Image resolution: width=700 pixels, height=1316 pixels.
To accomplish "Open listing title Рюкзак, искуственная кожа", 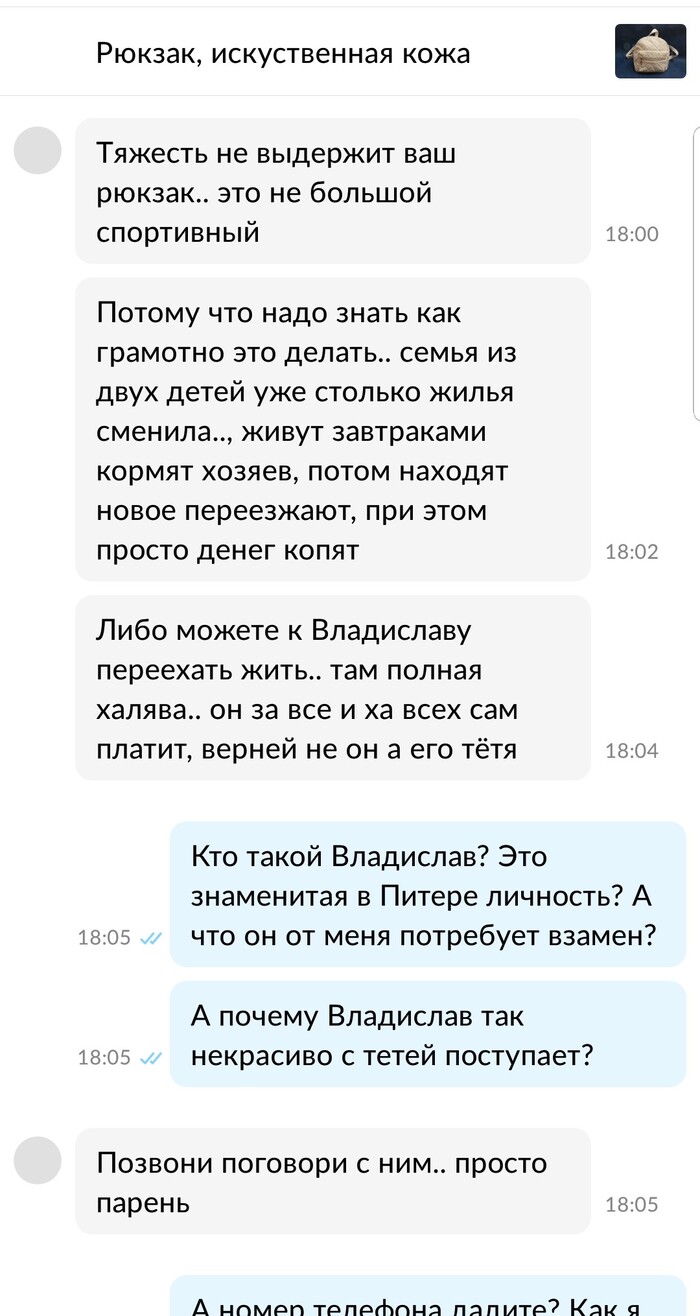I will [x=283, y=53].
